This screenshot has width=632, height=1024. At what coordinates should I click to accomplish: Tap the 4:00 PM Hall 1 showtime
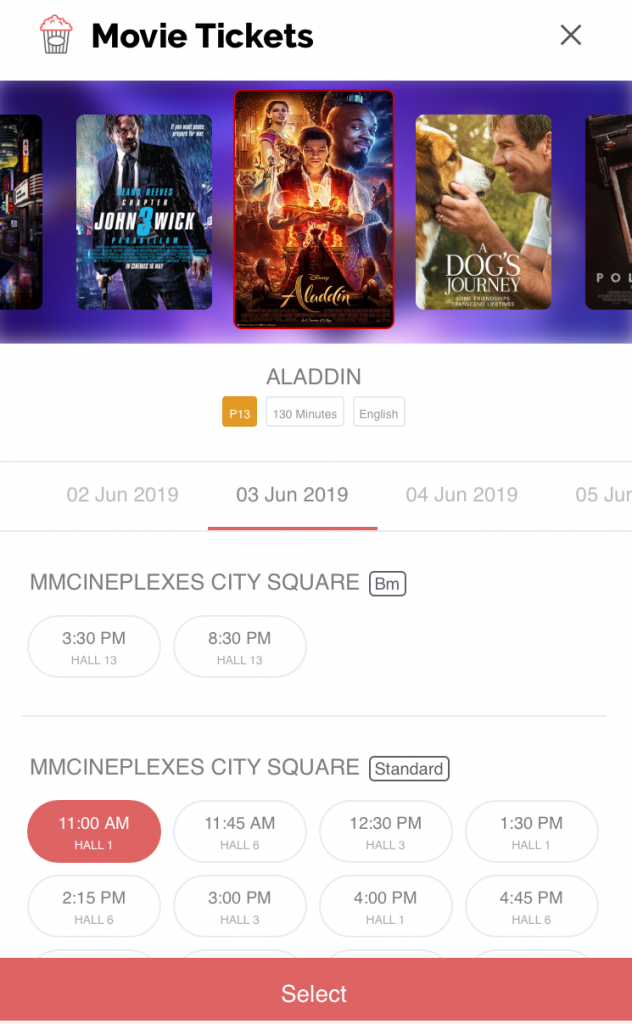tap(386, 906)
